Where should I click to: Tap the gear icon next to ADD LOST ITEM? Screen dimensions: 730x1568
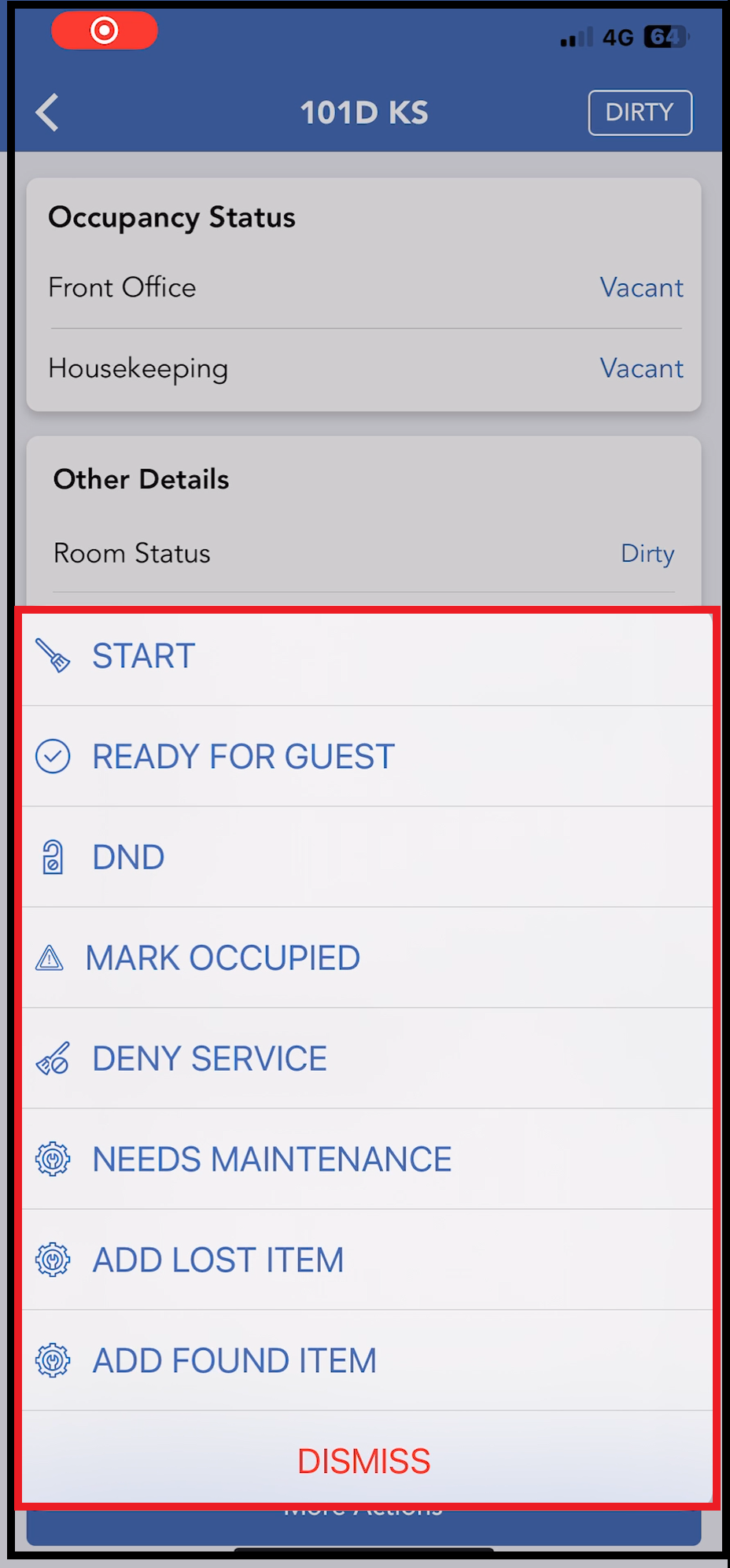(x=52, y=1259)
